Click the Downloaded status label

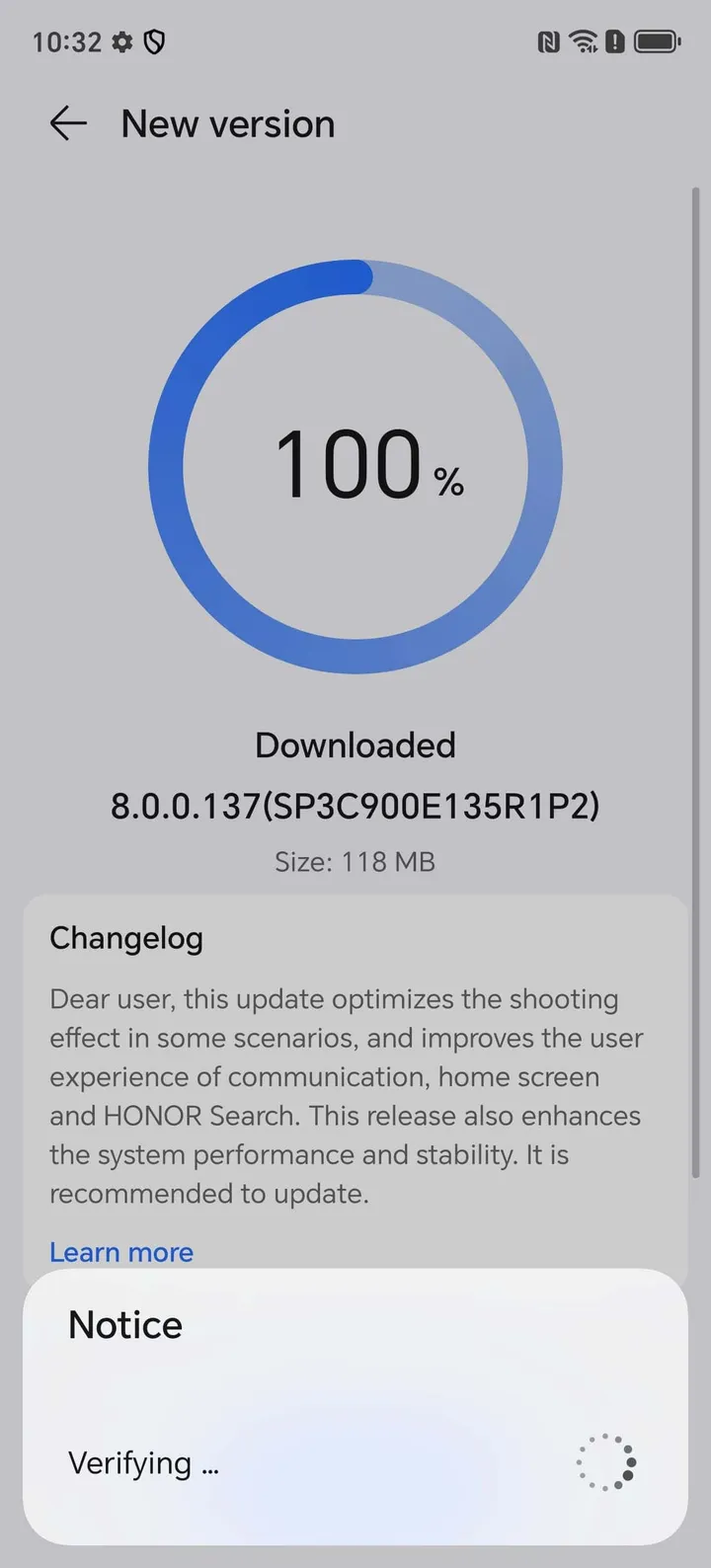[355, 745]
